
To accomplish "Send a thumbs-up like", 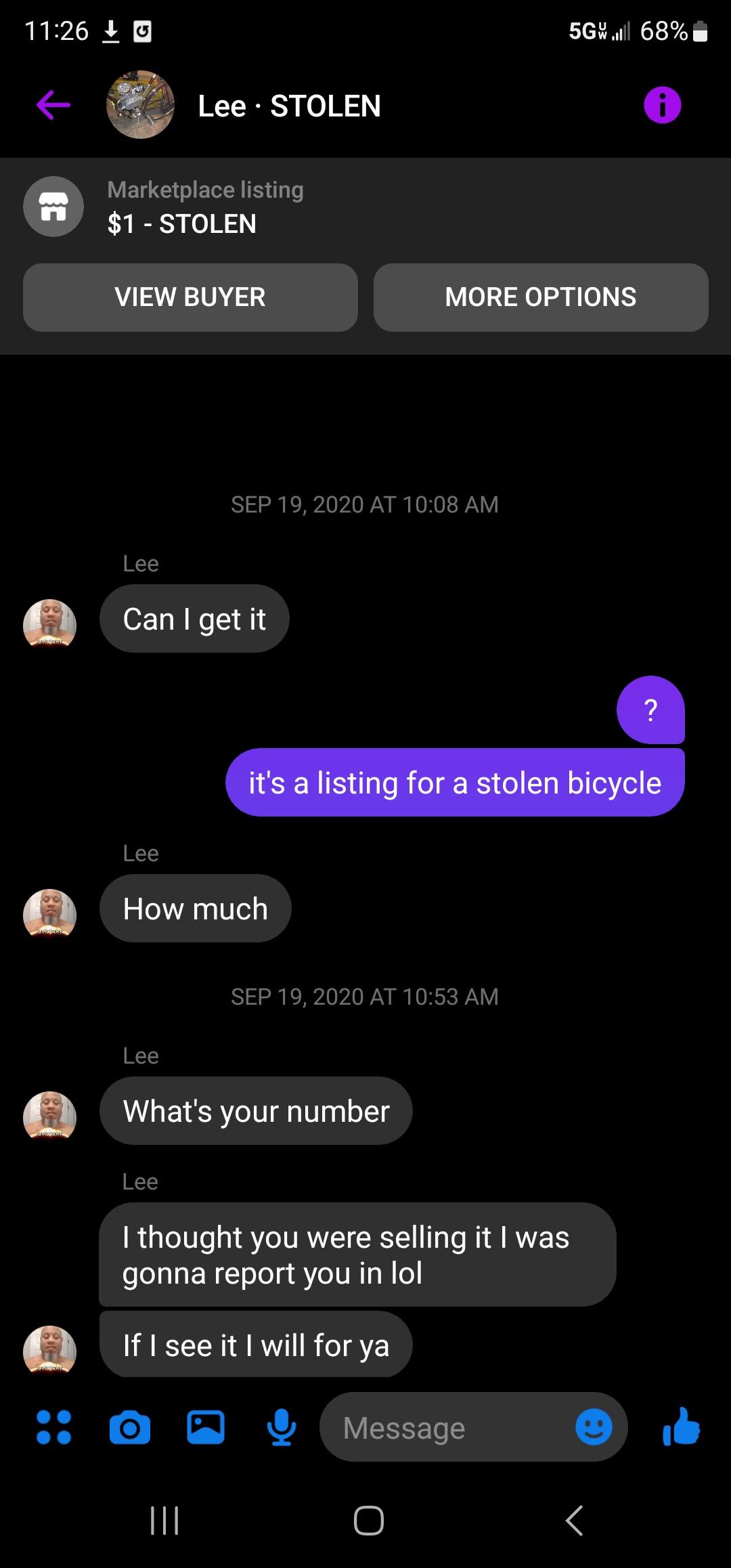I will pos(681,1426).
